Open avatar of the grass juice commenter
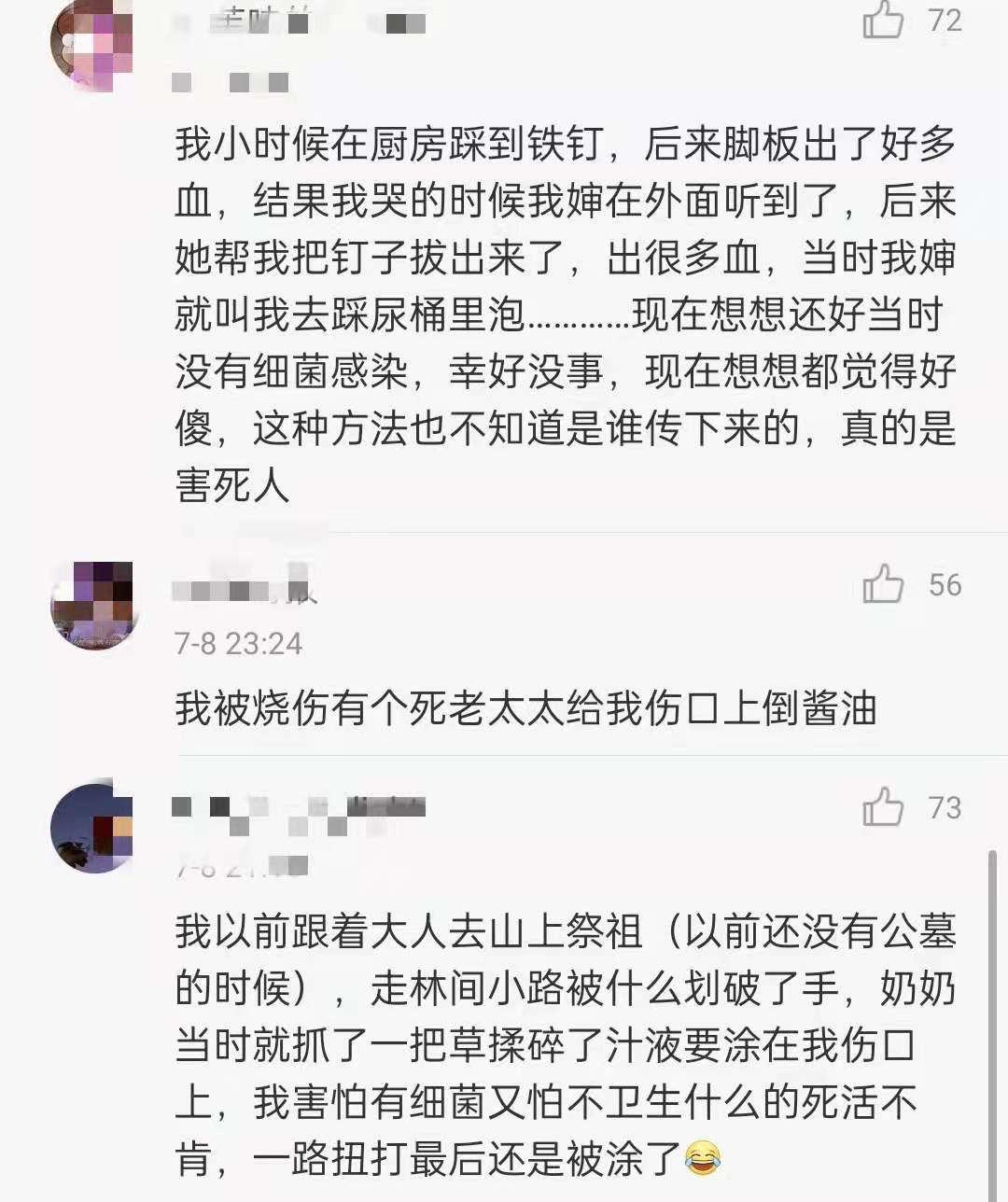The width and height of the screenshot is (1008, 1202). pyautogui.click(x=92, y=829)
